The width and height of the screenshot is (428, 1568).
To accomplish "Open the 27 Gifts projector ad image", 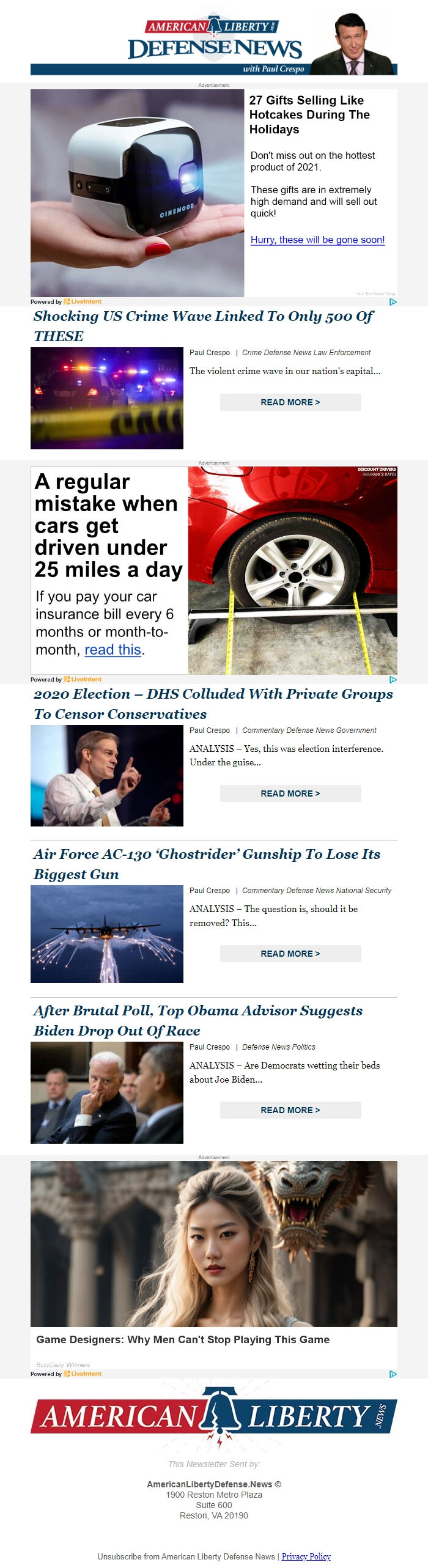I will (x=138, y=193).
